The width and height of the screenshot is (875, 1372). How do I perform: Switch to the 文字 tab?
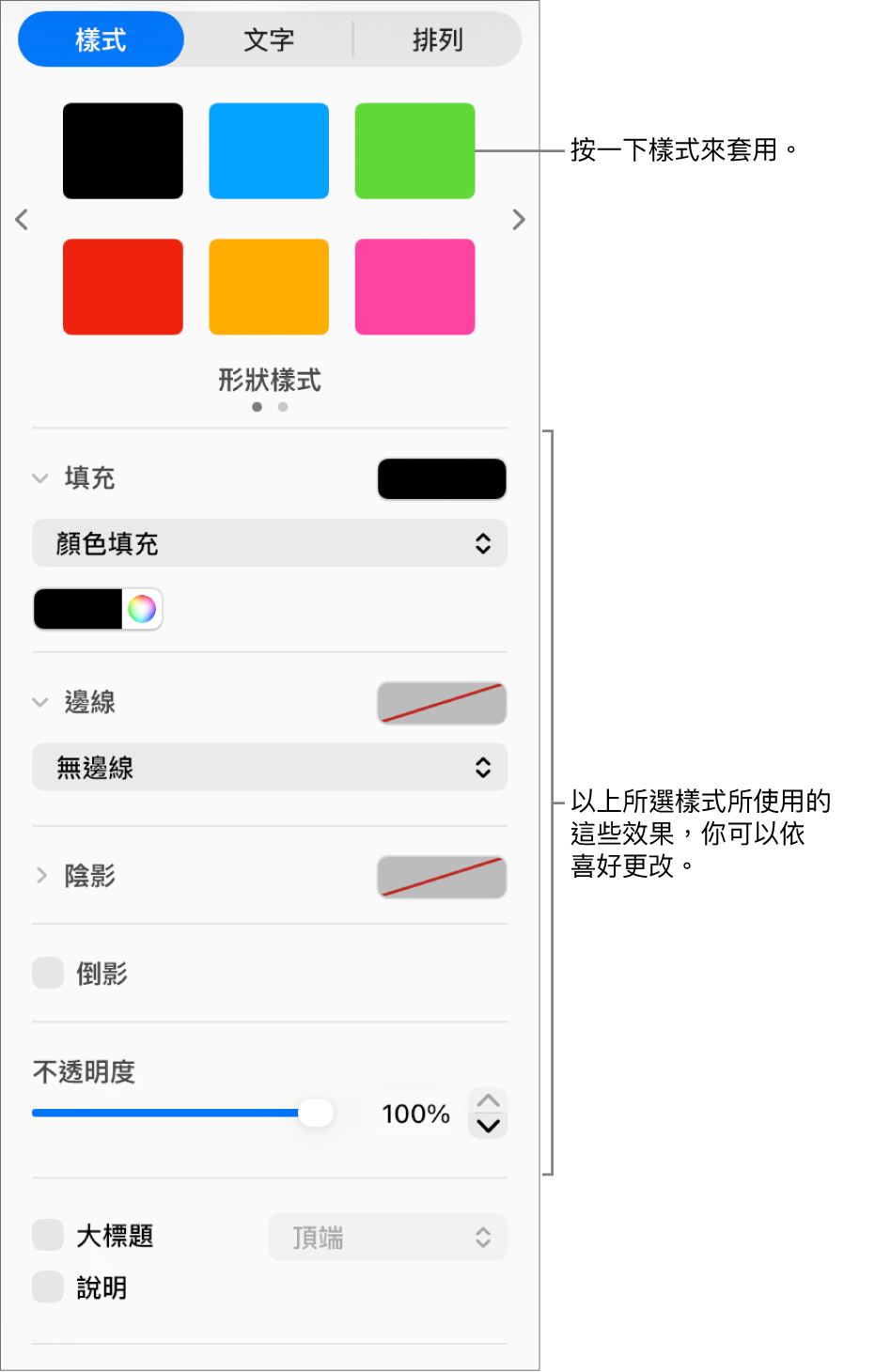click(x=269, y=39)
